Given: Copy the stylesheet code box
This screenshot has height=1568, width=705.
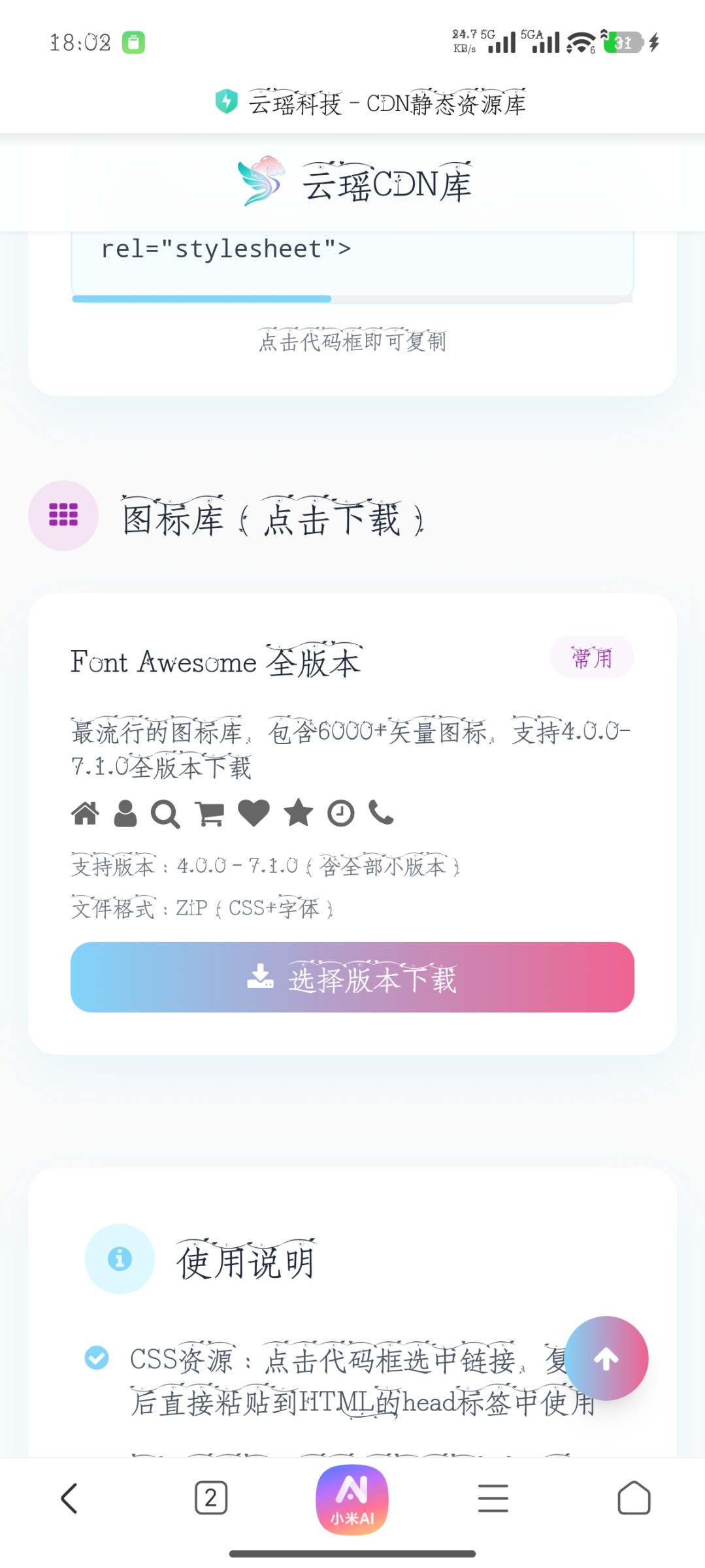Looking at the screenshot, I should click(352, 265).
